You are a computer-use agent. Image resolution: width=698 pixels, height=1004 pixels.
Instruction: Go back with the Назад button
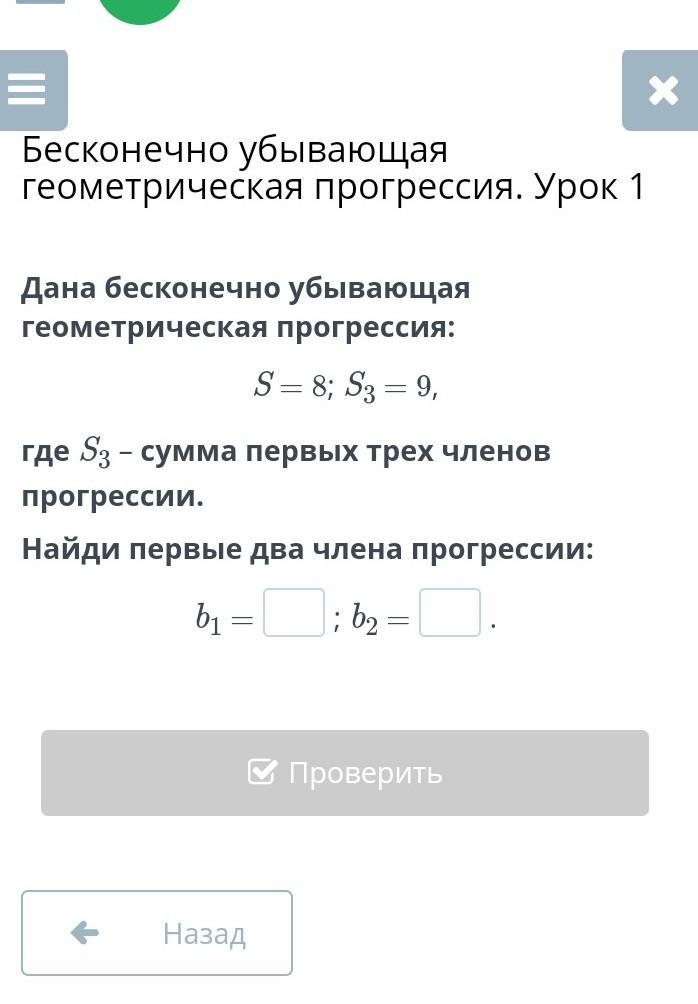click(x=157, y=933)
